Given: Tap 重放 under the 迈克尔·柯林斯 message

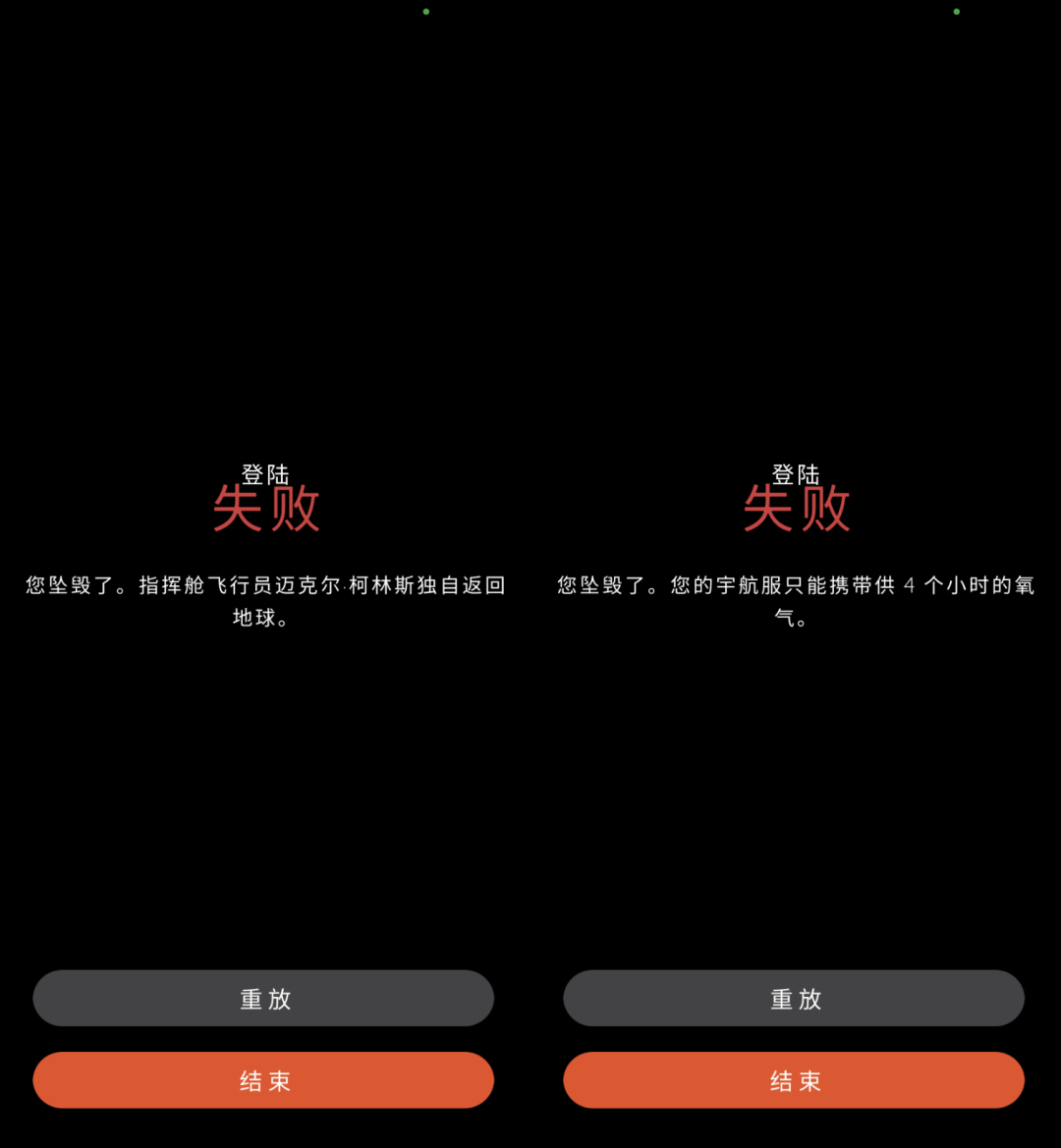Looking at the screenshot, I should (x=263, y=999).
